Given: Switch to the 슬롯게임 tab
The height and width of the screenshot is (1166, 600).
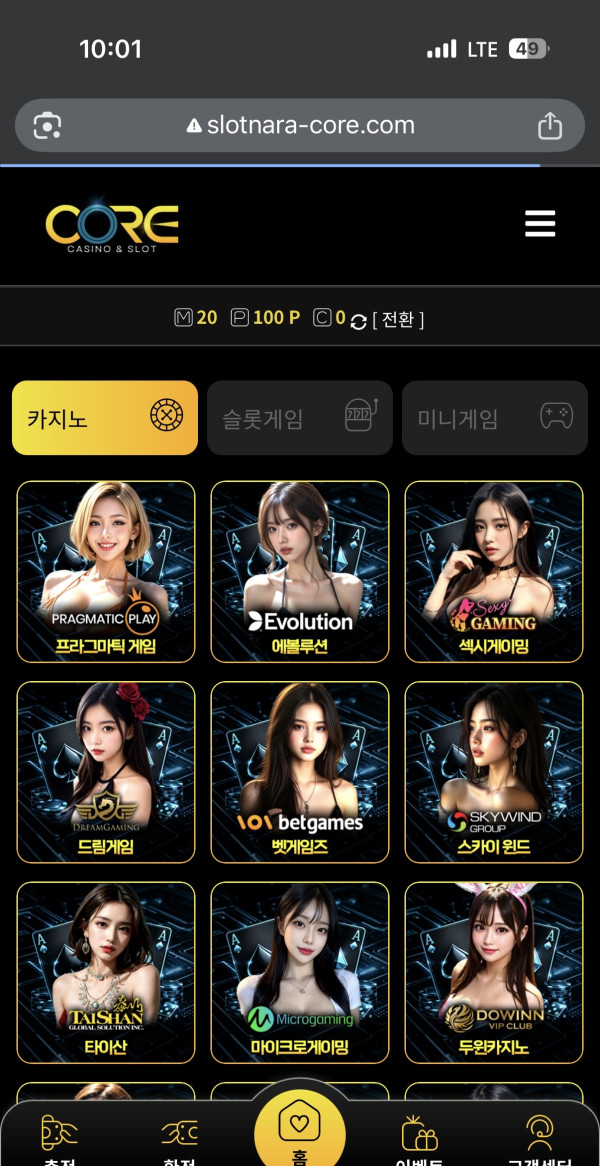Looking at the screenshot, I should 300,418.
